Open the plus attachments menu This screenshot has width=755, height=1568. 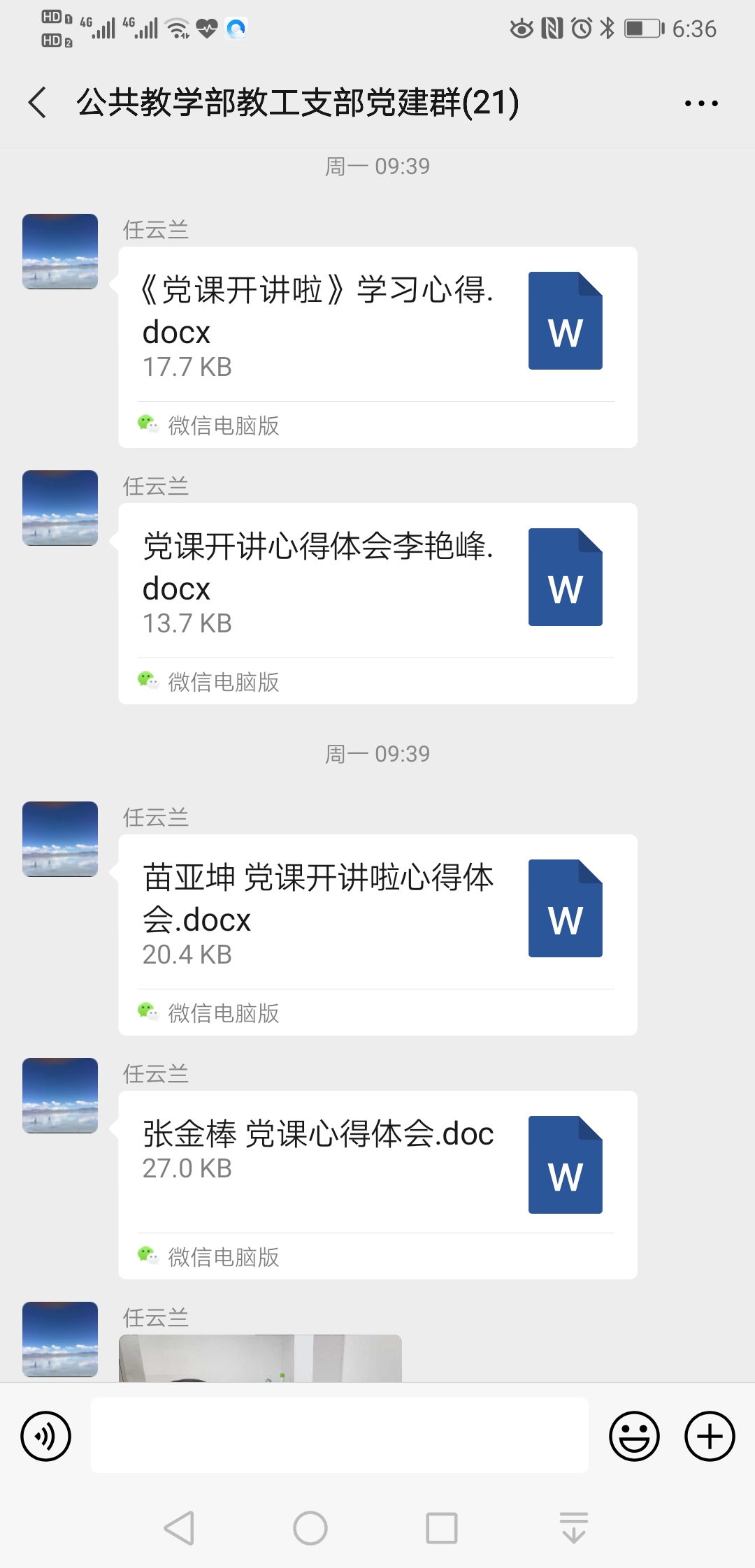[709, 1437]
